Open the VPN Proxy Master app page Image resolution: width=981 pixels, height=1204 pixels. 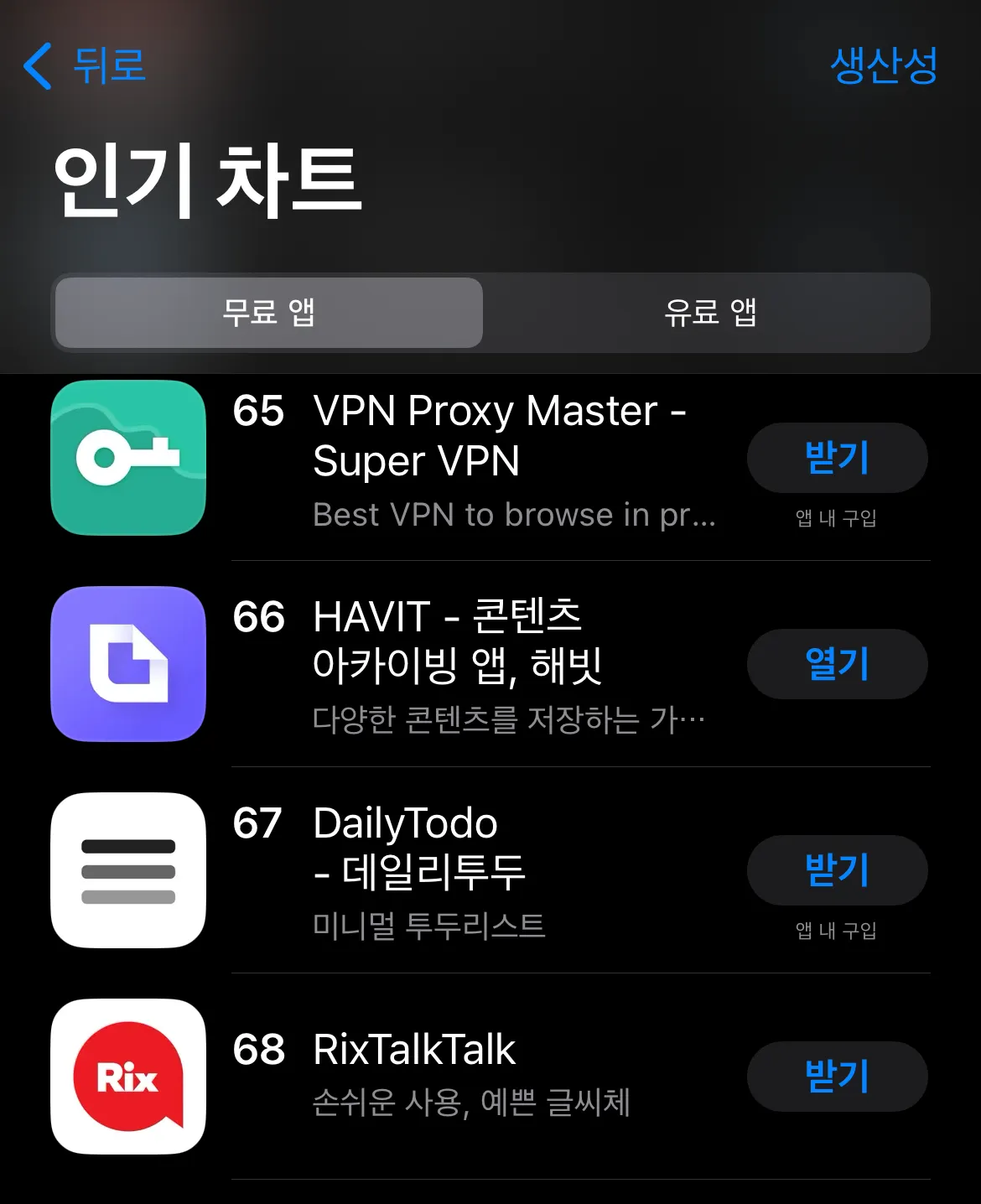click(x=499, y=436)
